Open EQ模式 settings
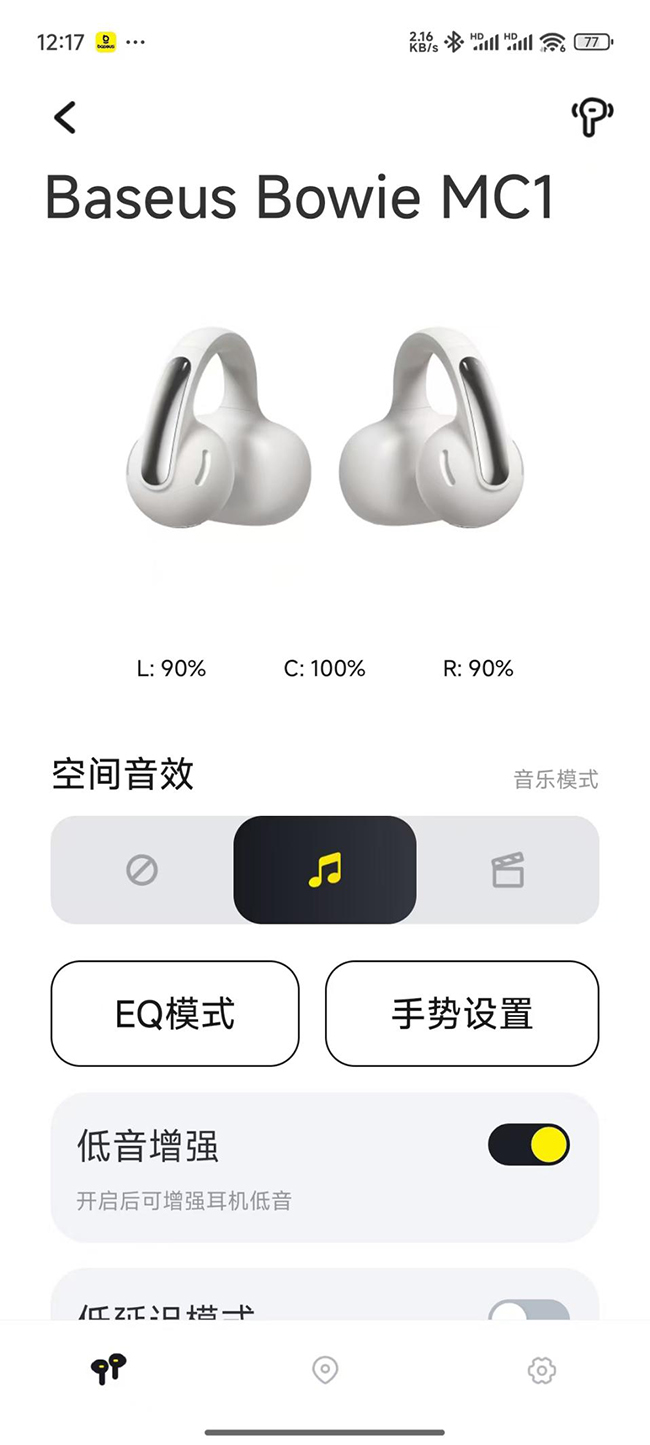The width and height of the screenshot is (650, 1445). tap(175, 1014)
